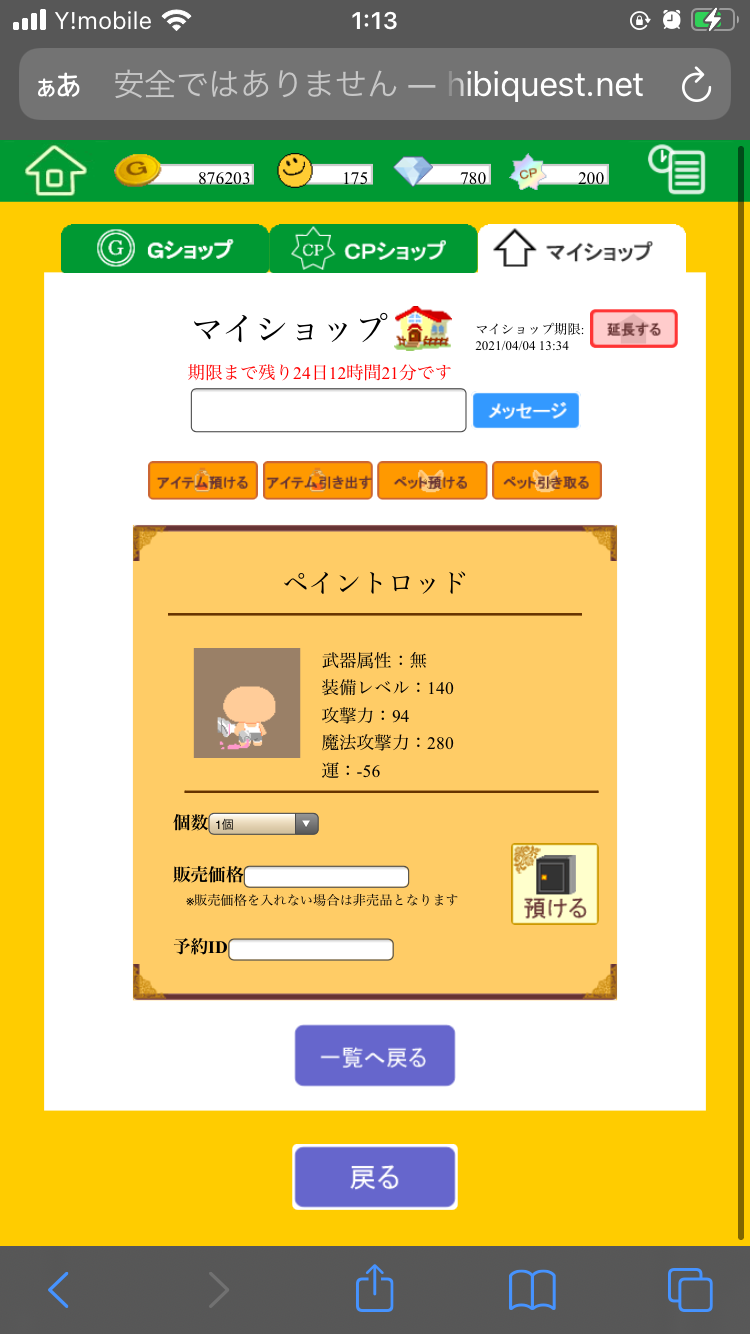
Task: Reload the page in Safari
Action: pyautogui.click(x=694, y=85)
